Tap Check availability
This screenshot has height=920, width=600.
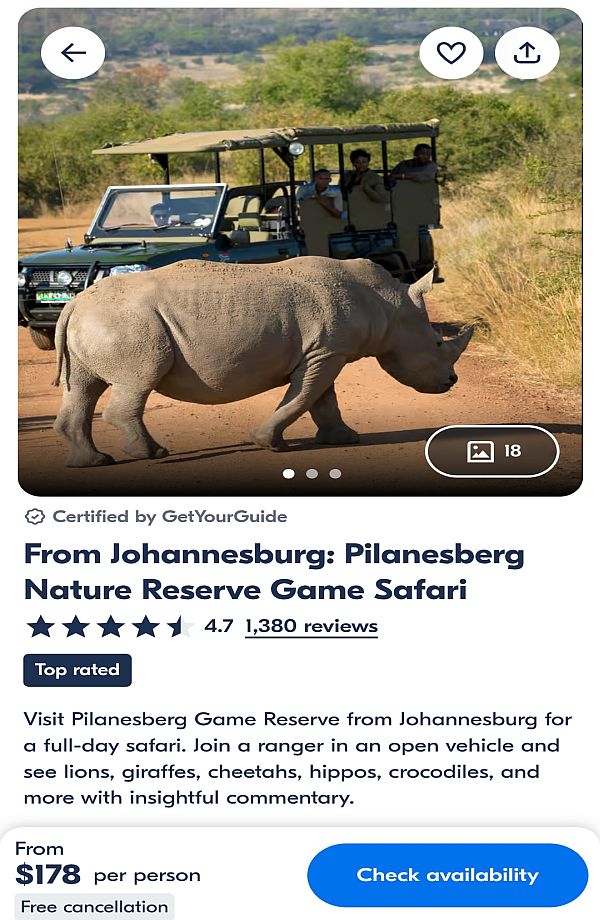pyautogui.click(x=447, y=875)
